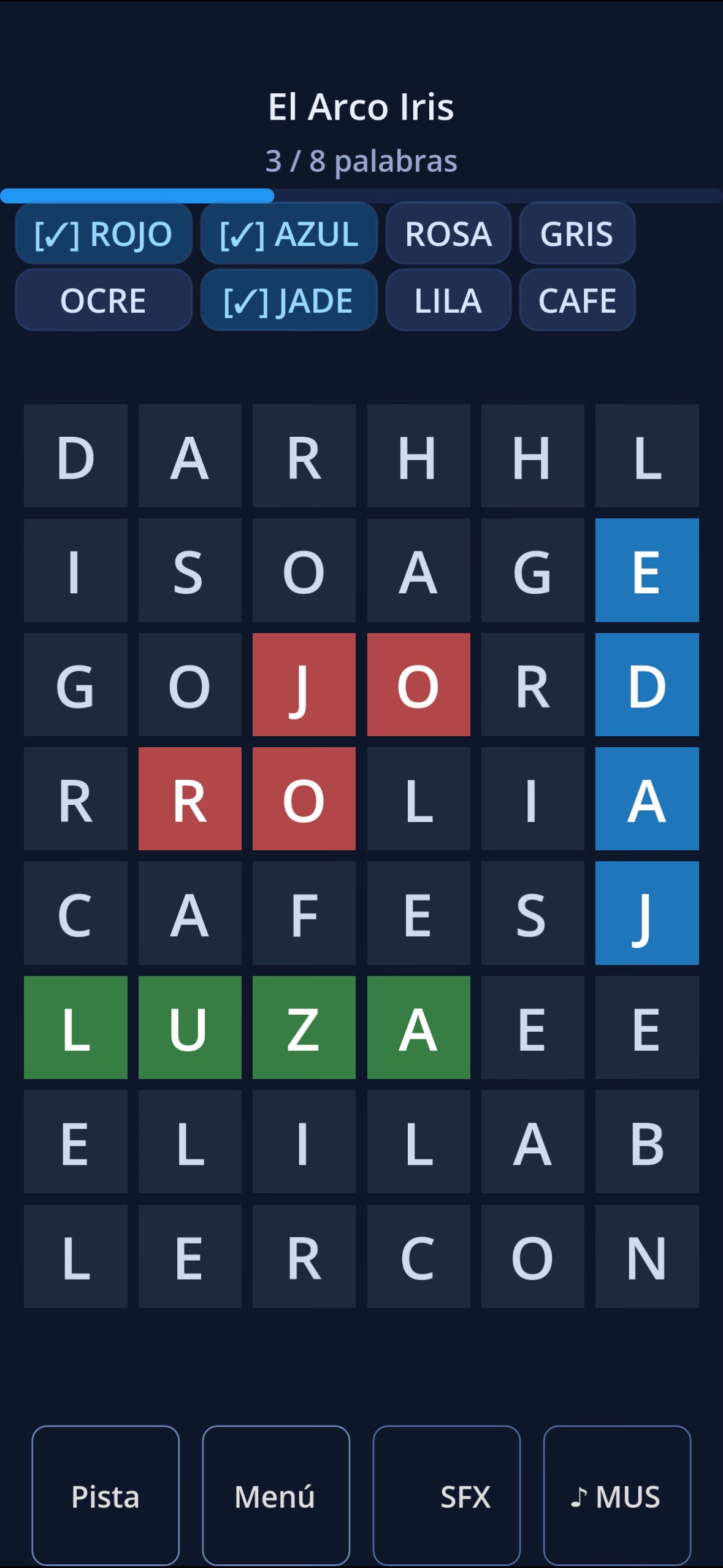723x1568 pixels.
Task: Tap the red R tile
Action: (189, 799)
